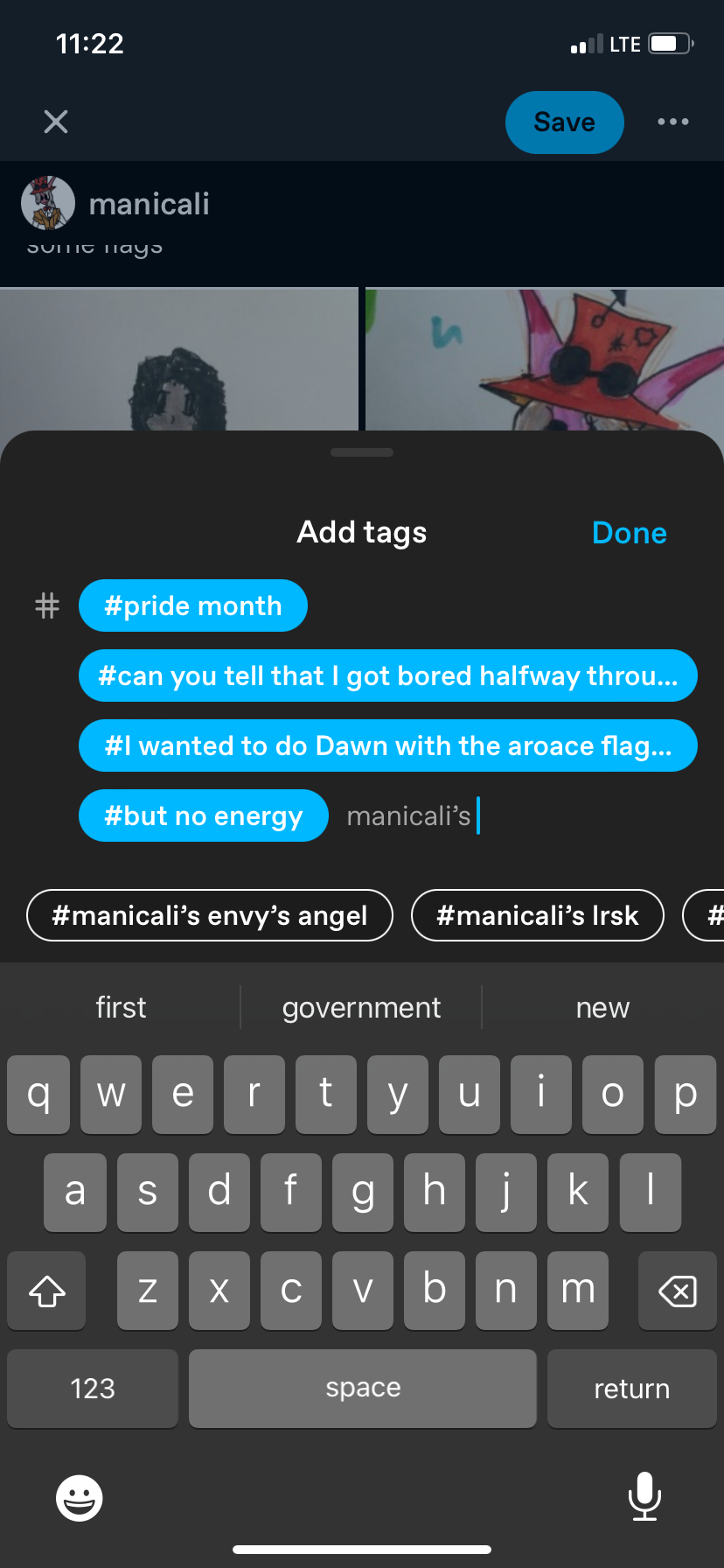Viewport: 724px width, 1568px height.
Task: Choose keyboard suggestion "government"
Action: (x=361, y=1007)
